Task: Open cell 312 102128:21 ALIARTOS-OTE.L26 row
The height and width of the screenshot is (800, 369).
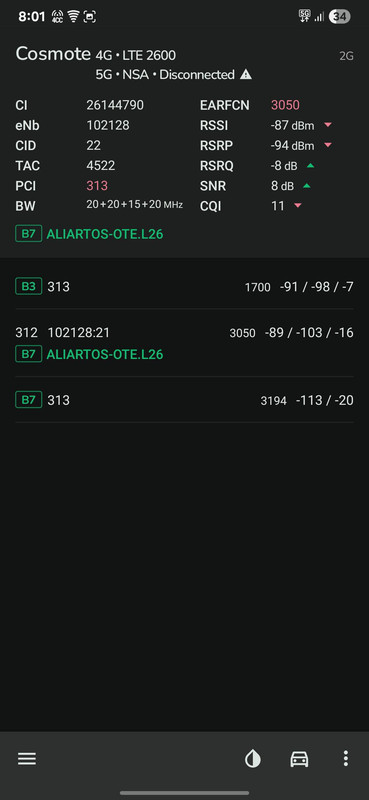Action: [184, 343]
